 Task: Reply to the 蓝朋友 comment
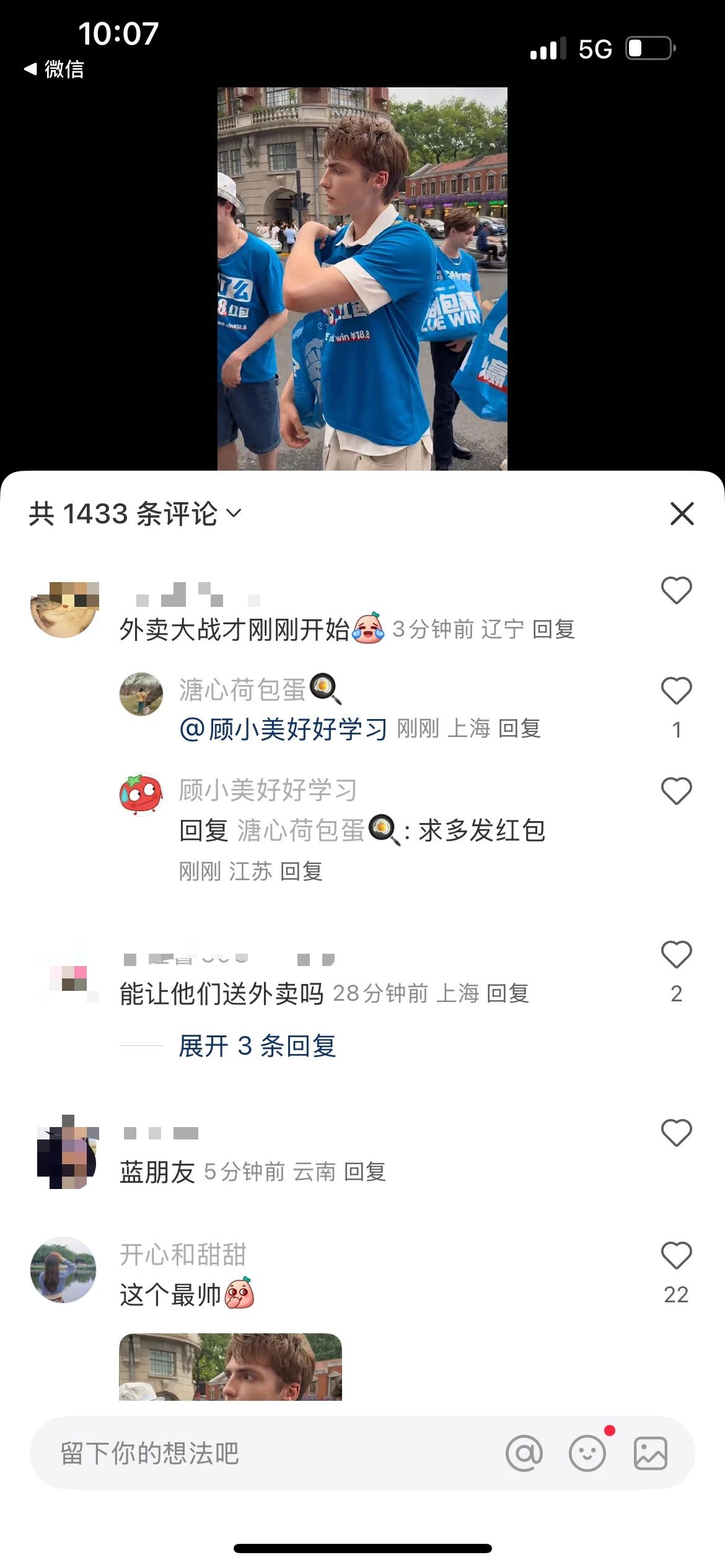(365, 1172)
